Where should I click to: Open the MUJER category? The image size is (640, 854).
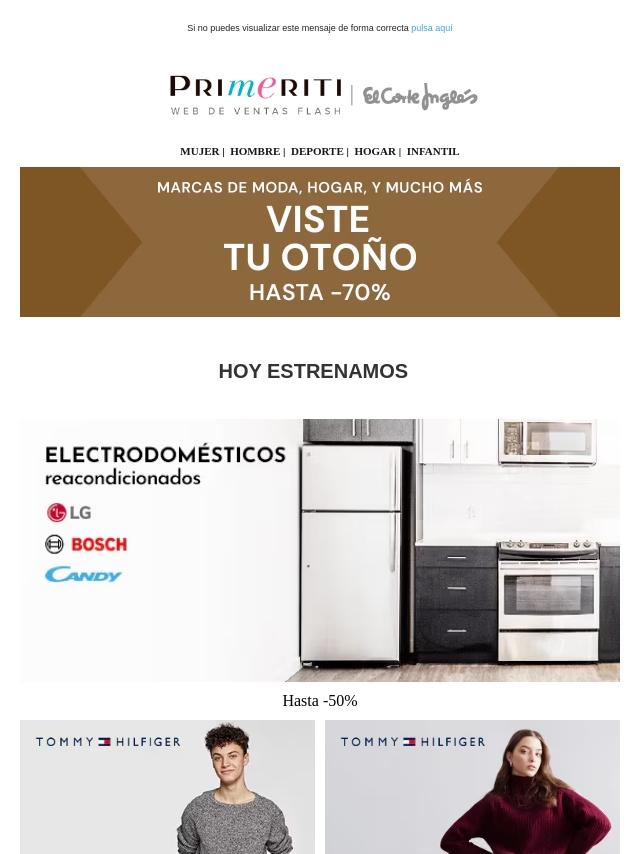(x=199, y=151)
